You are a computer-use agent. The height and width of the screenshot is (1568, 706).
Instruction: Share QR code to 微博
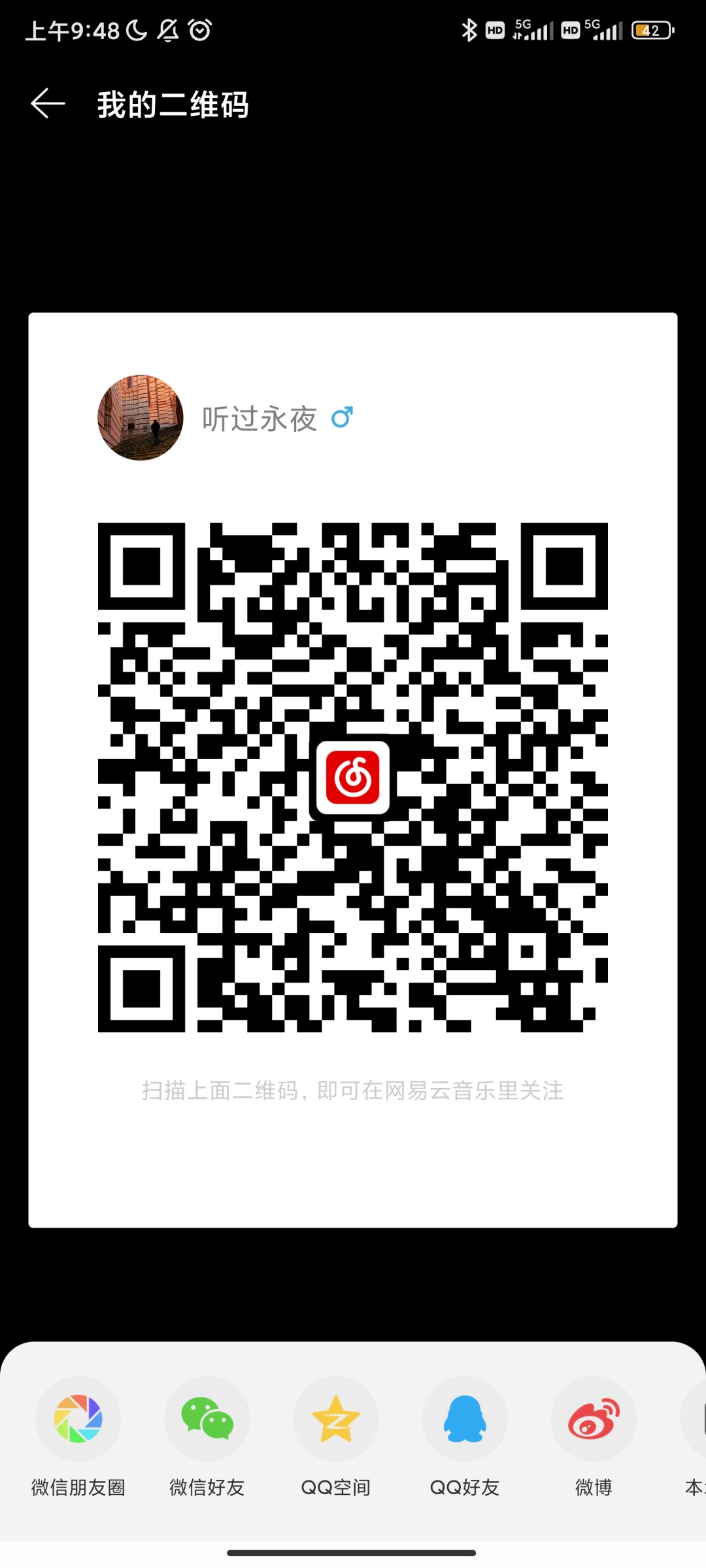[x=594, y=1419]
